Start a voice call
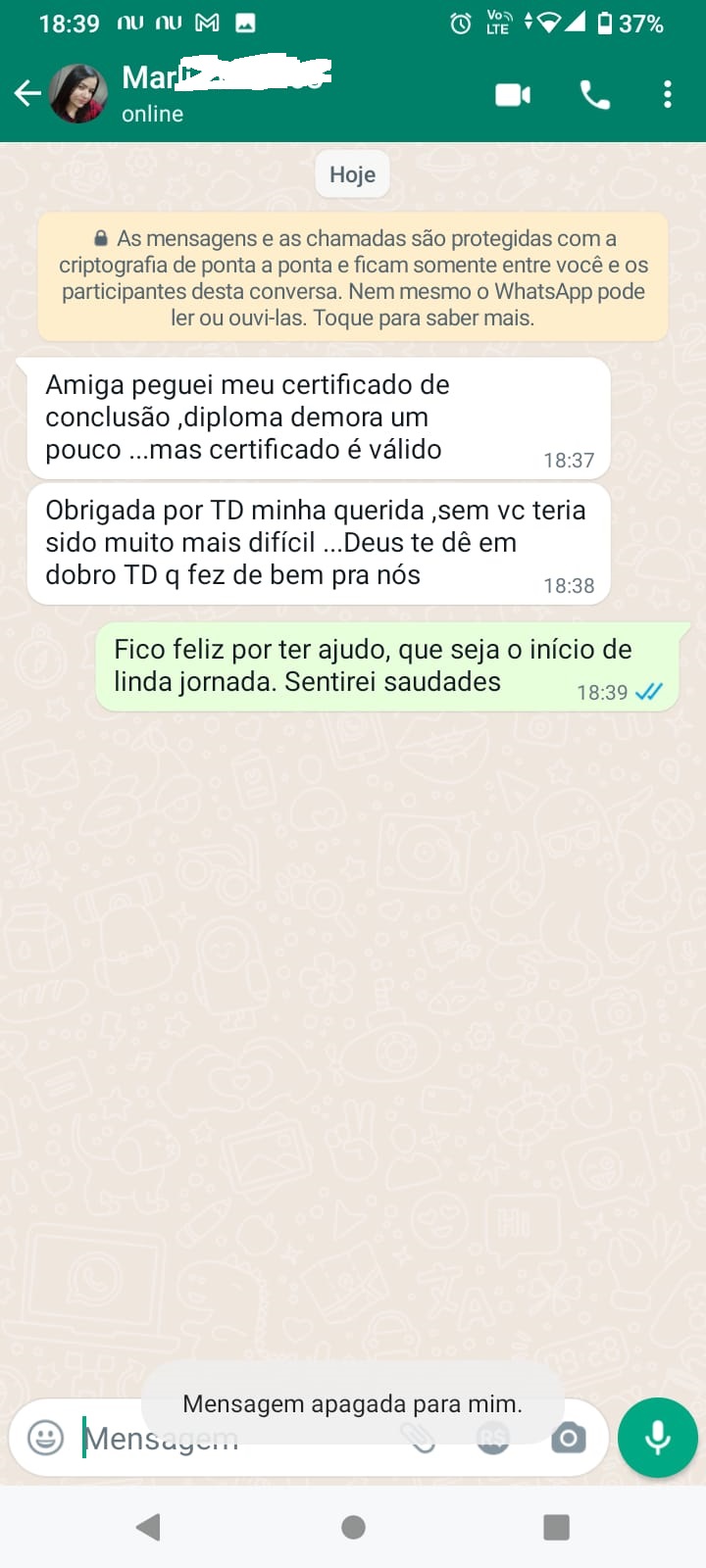 [595, 94]
